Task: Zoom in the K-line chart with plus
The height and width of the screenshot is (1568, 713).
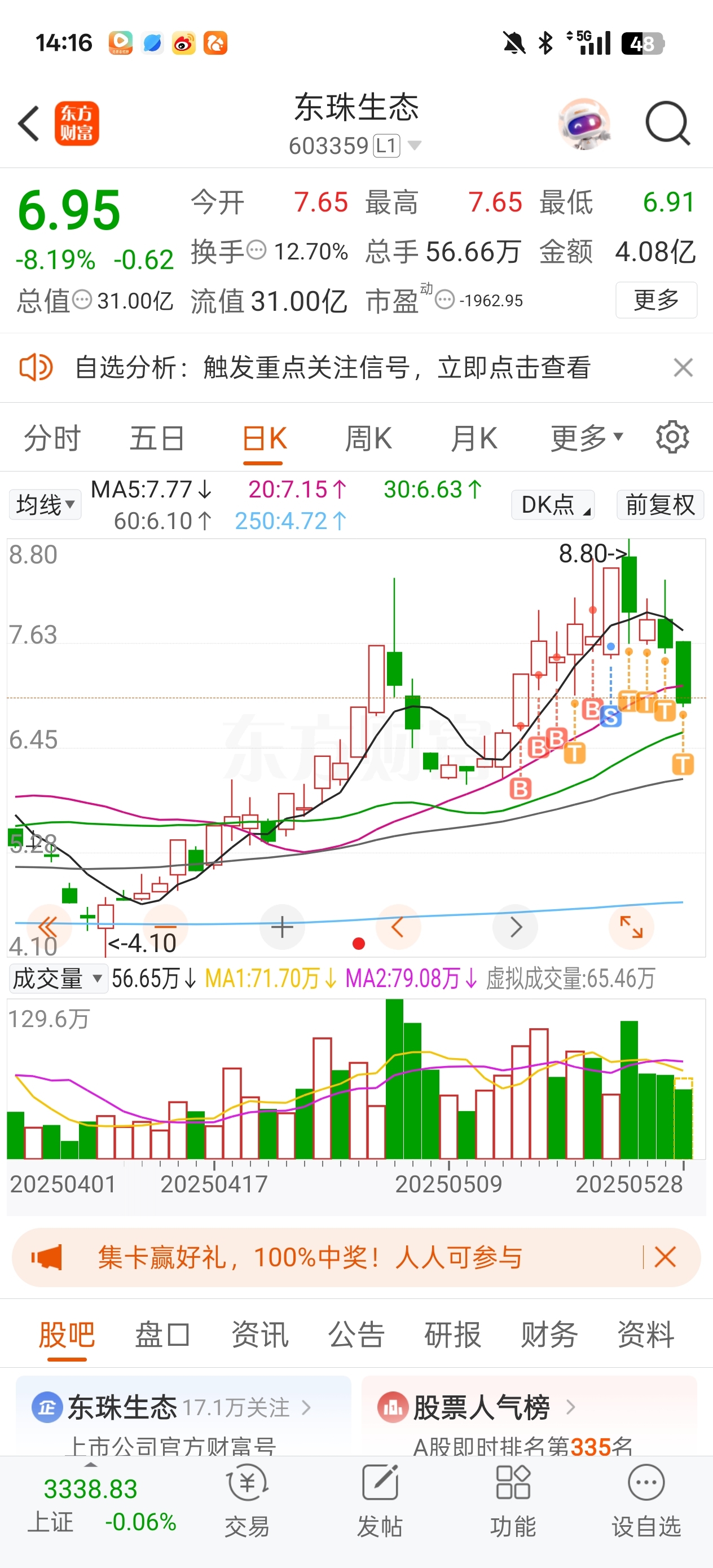Action: tap(282, 927)
